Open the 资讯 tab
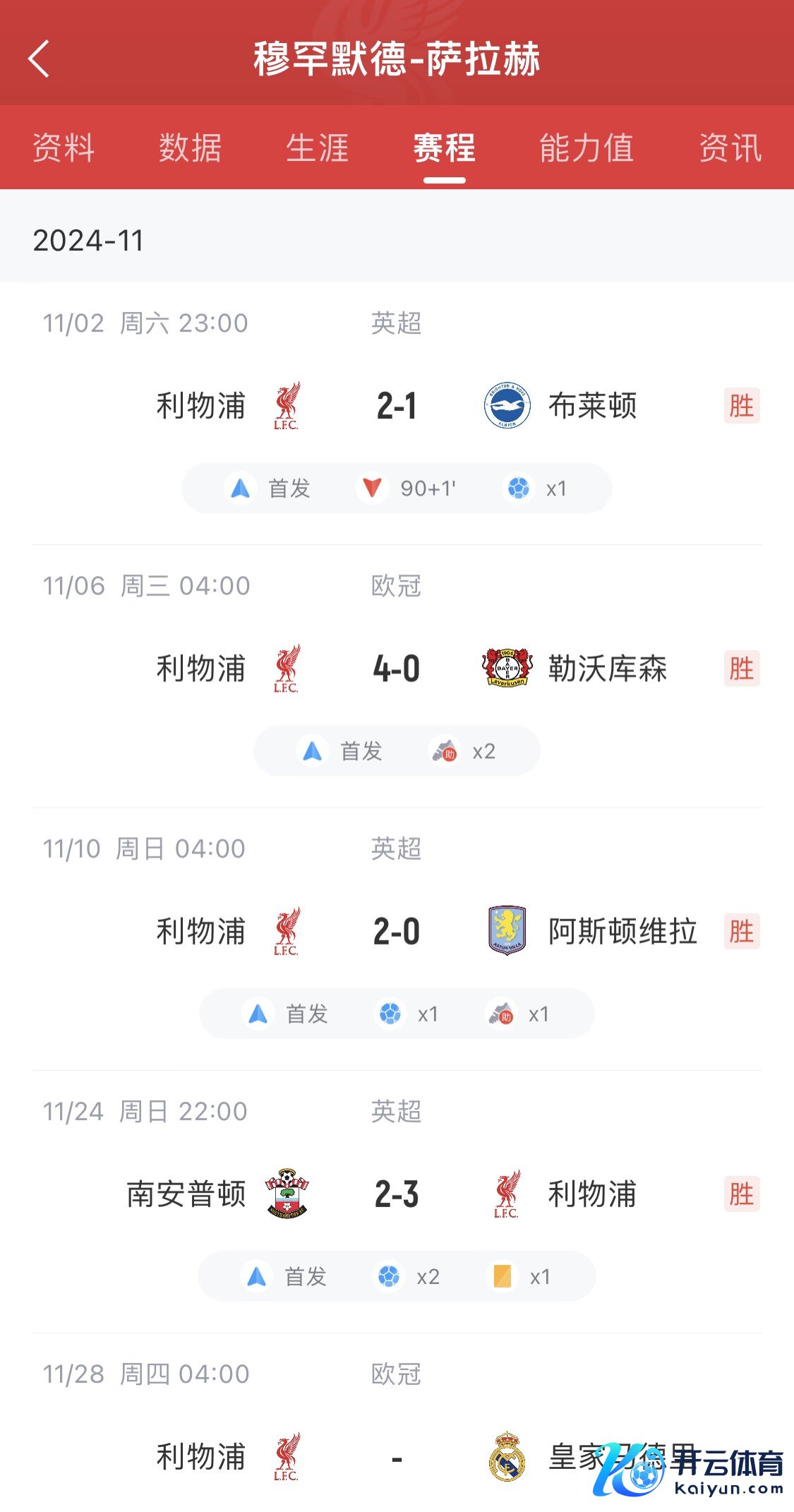 click(730, 148)
